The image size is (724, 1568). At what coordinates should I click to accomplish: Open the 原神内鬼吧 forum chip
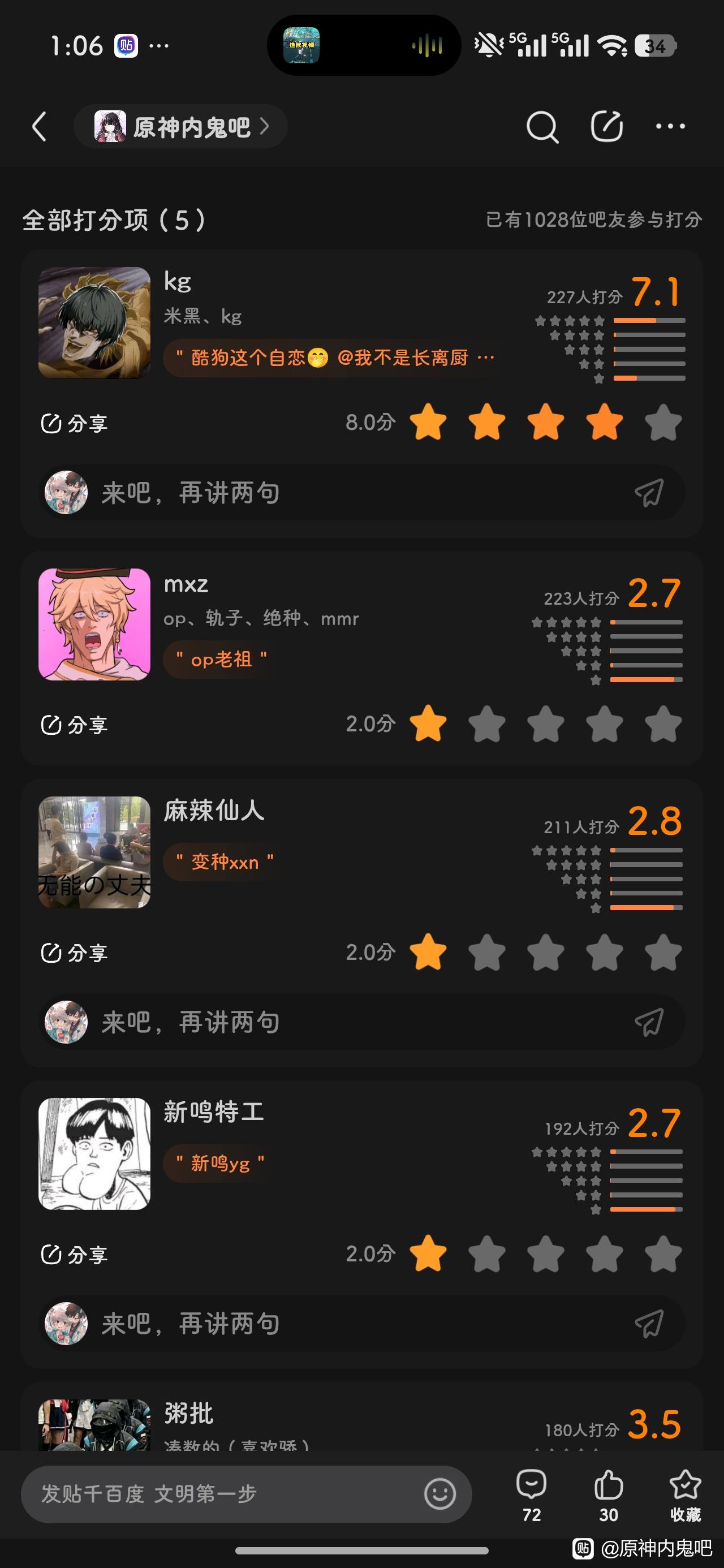pos(181,127)
